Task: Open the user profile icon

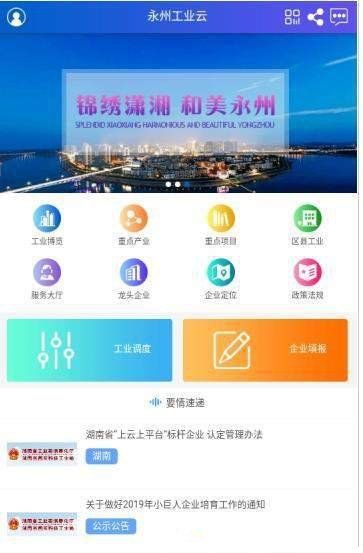Action: click(x=16, y=17)
